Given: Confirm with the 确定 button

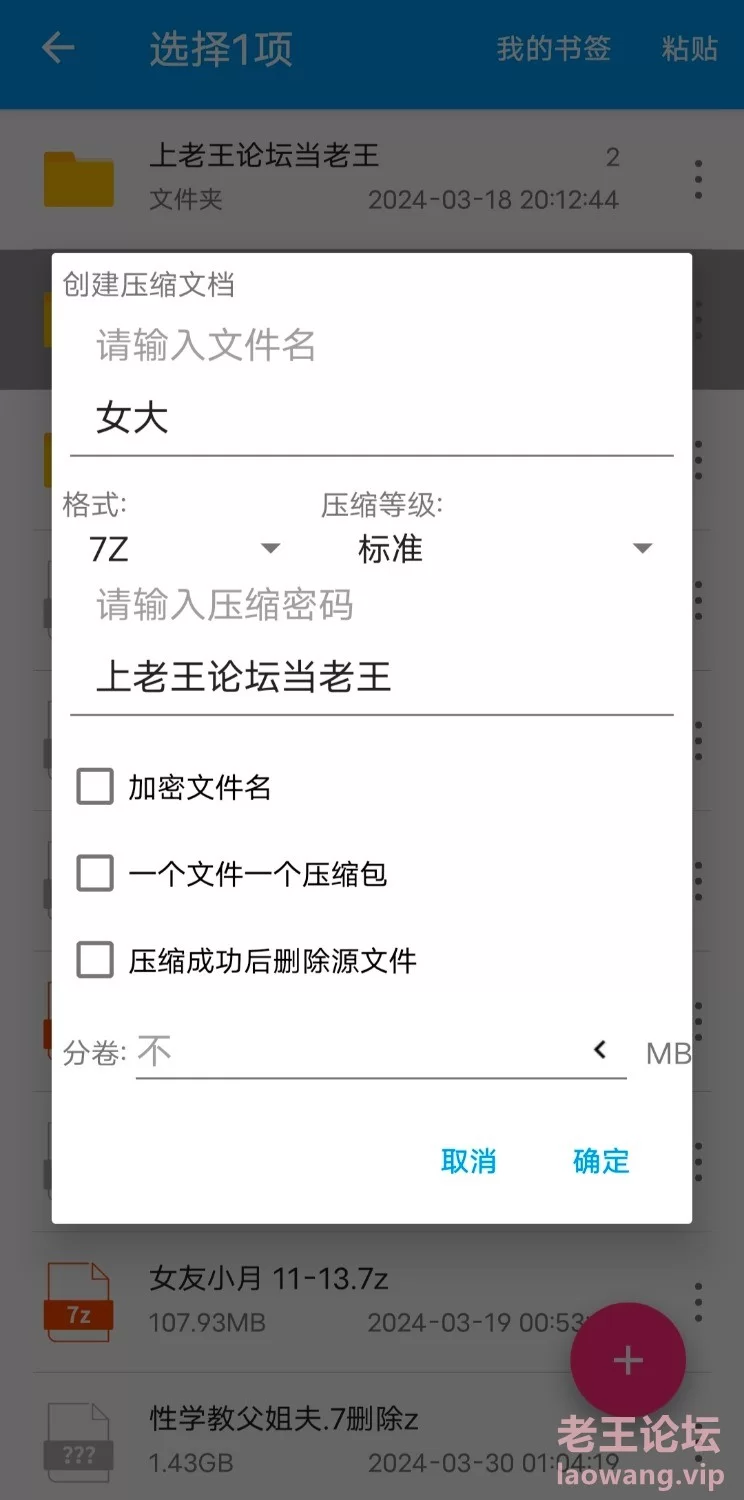Looking at the screenshot, I should tap(601, 1161).
